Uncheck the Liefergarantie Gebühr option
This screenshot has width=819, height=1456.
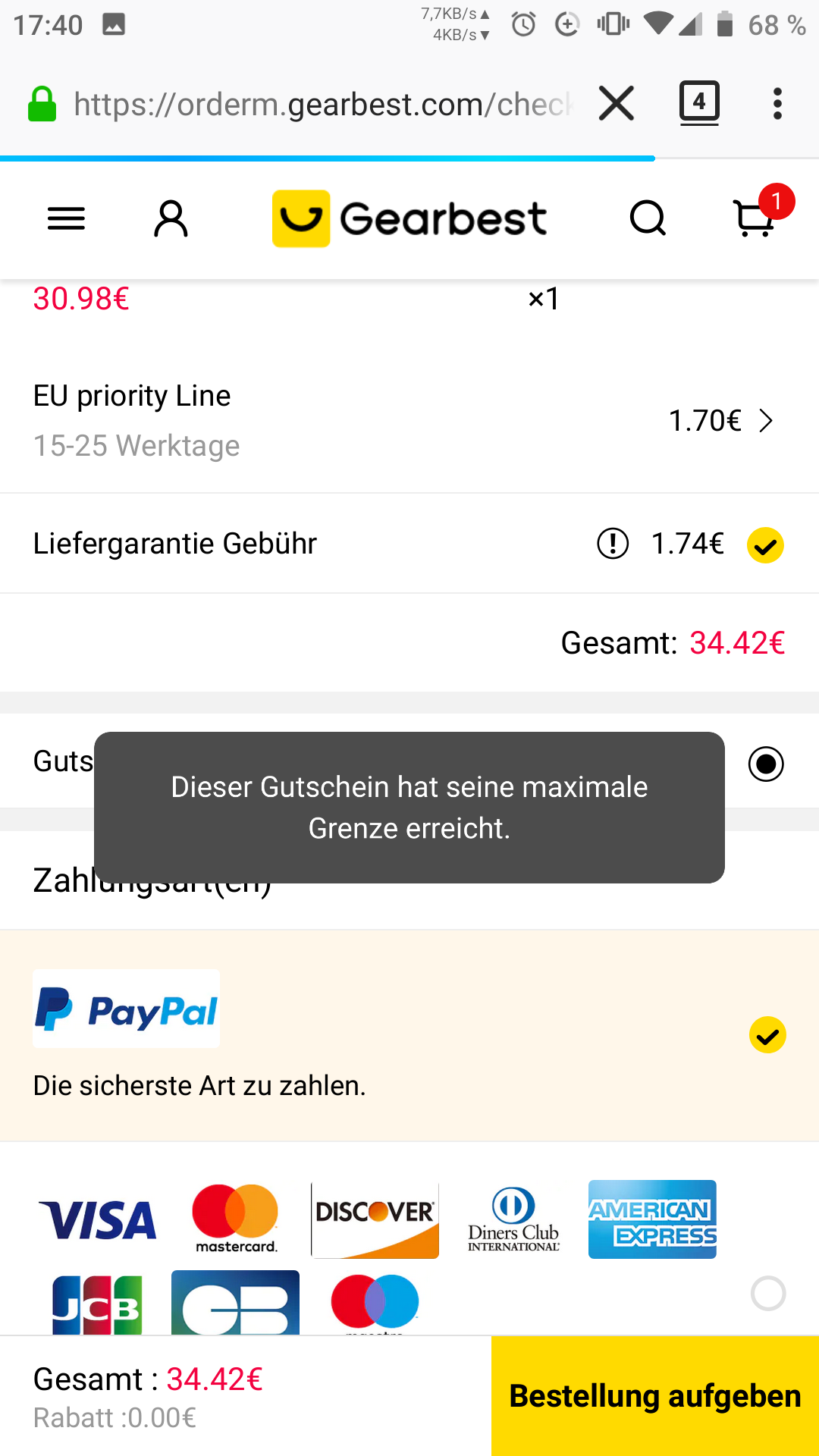click(765, 545)
